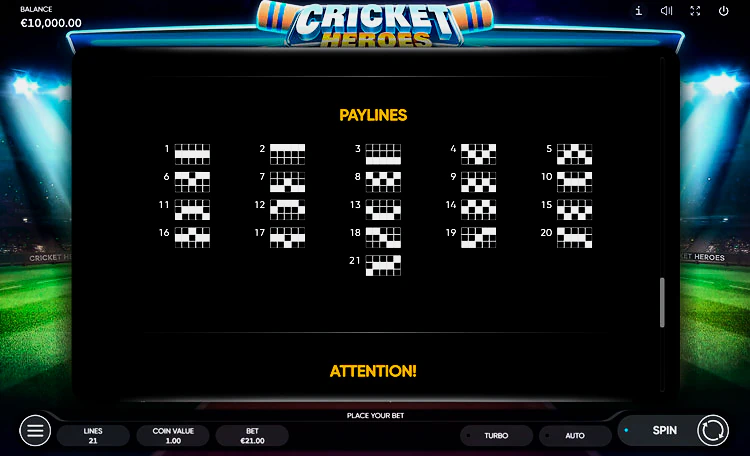Open the game info icon
Image resolution: width=750 pixels, height=456 pixels.
pyautogui.click(x=639, y=11)
